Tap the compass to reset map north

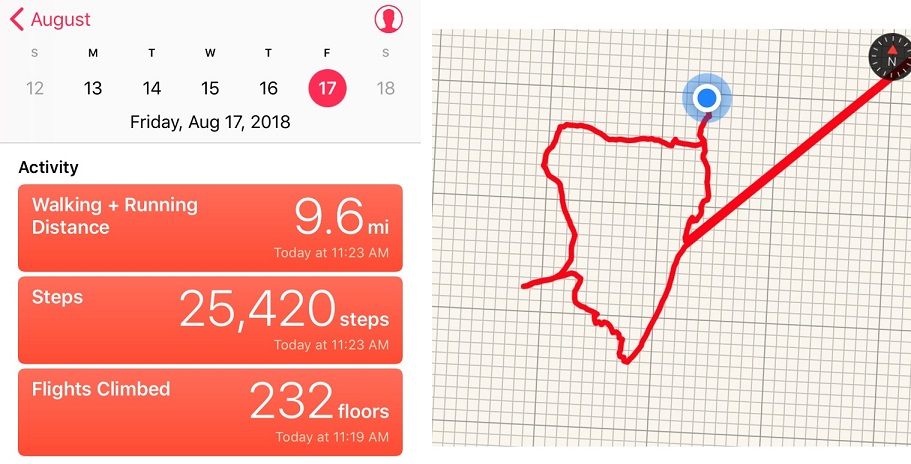coord(890,58)
